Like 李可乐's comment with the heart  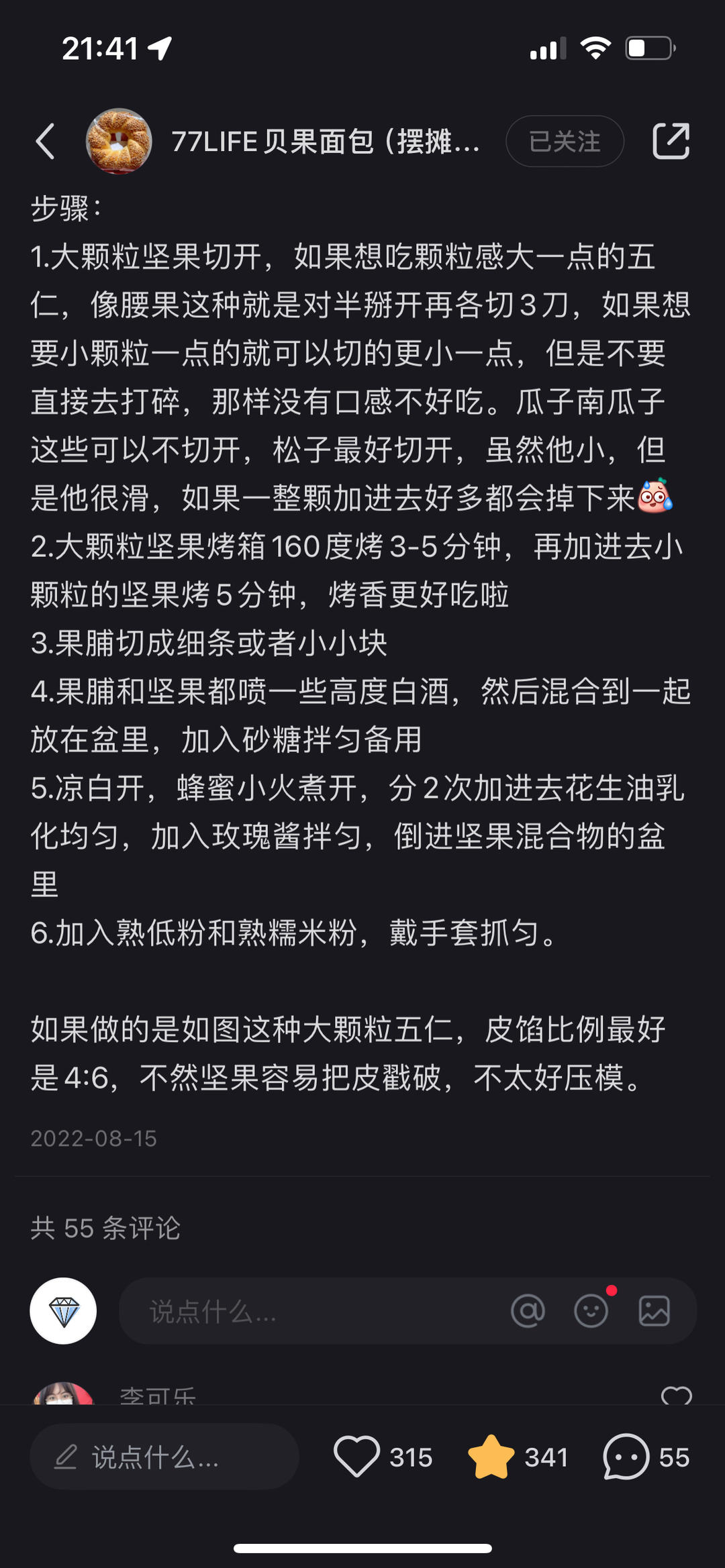pos(676,1396)
